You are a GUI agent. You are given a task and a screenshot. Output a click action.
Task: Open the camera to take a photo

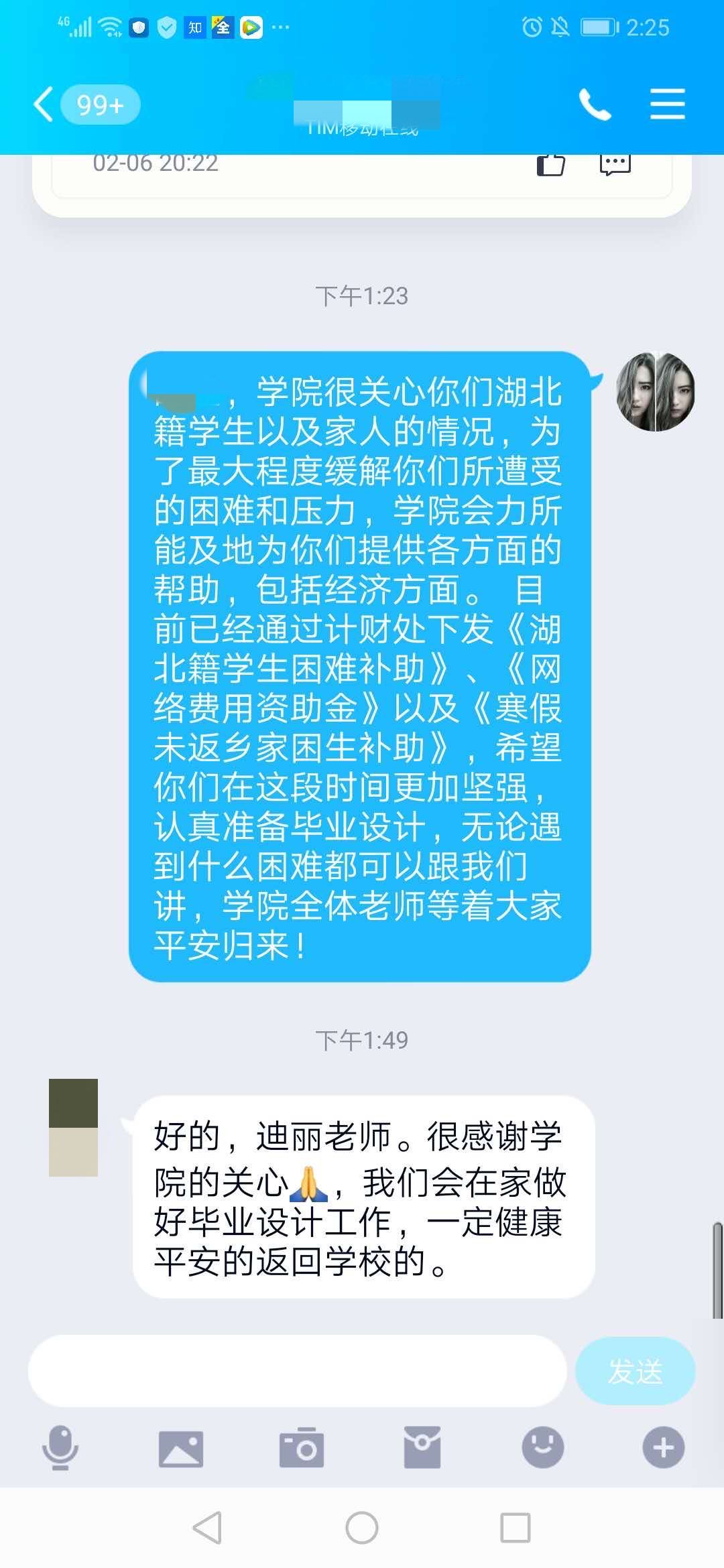click(x=302, y=1448)
